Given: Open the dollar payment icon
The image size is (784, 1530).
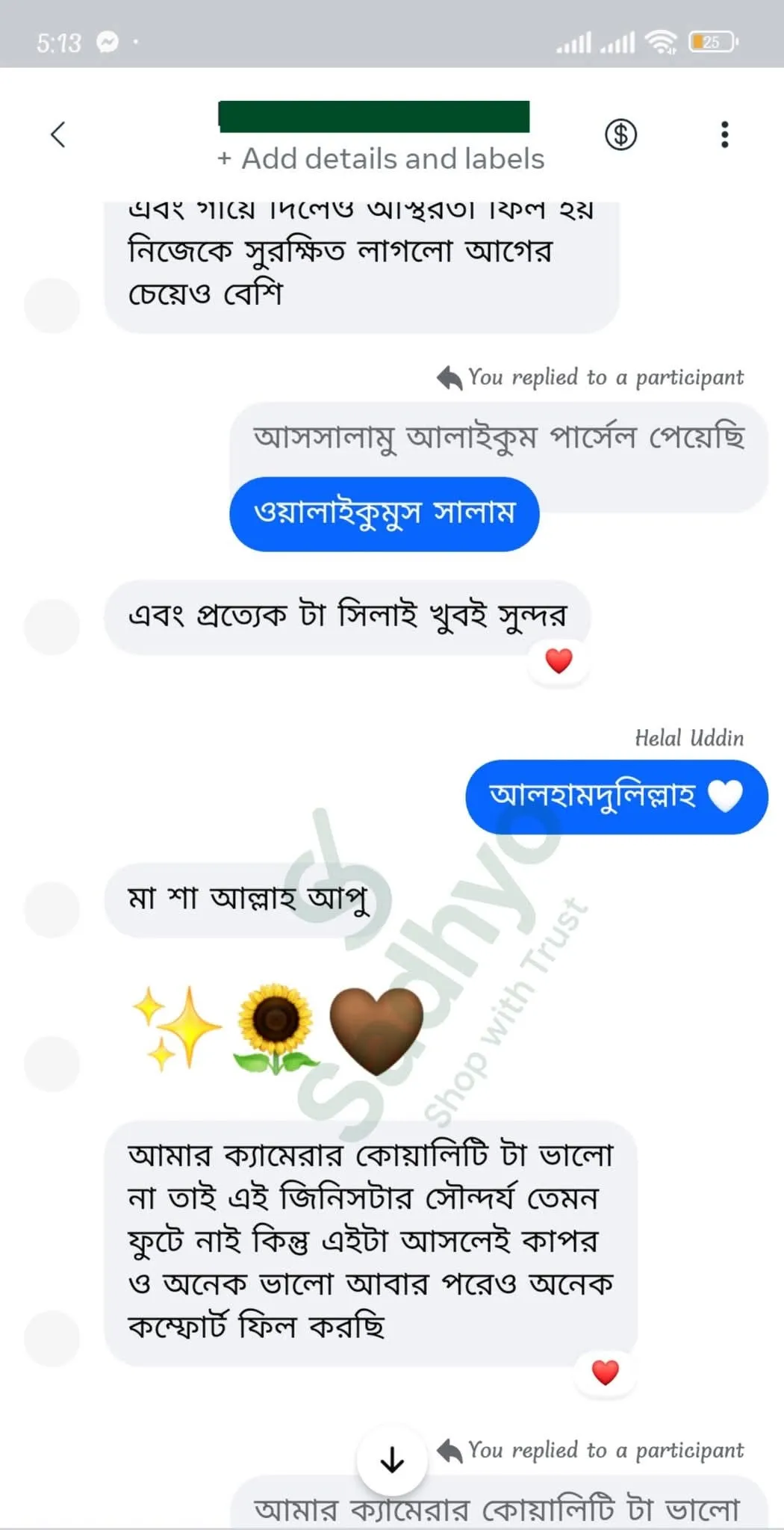Looking at the screenshot, I should click(620, 134).
